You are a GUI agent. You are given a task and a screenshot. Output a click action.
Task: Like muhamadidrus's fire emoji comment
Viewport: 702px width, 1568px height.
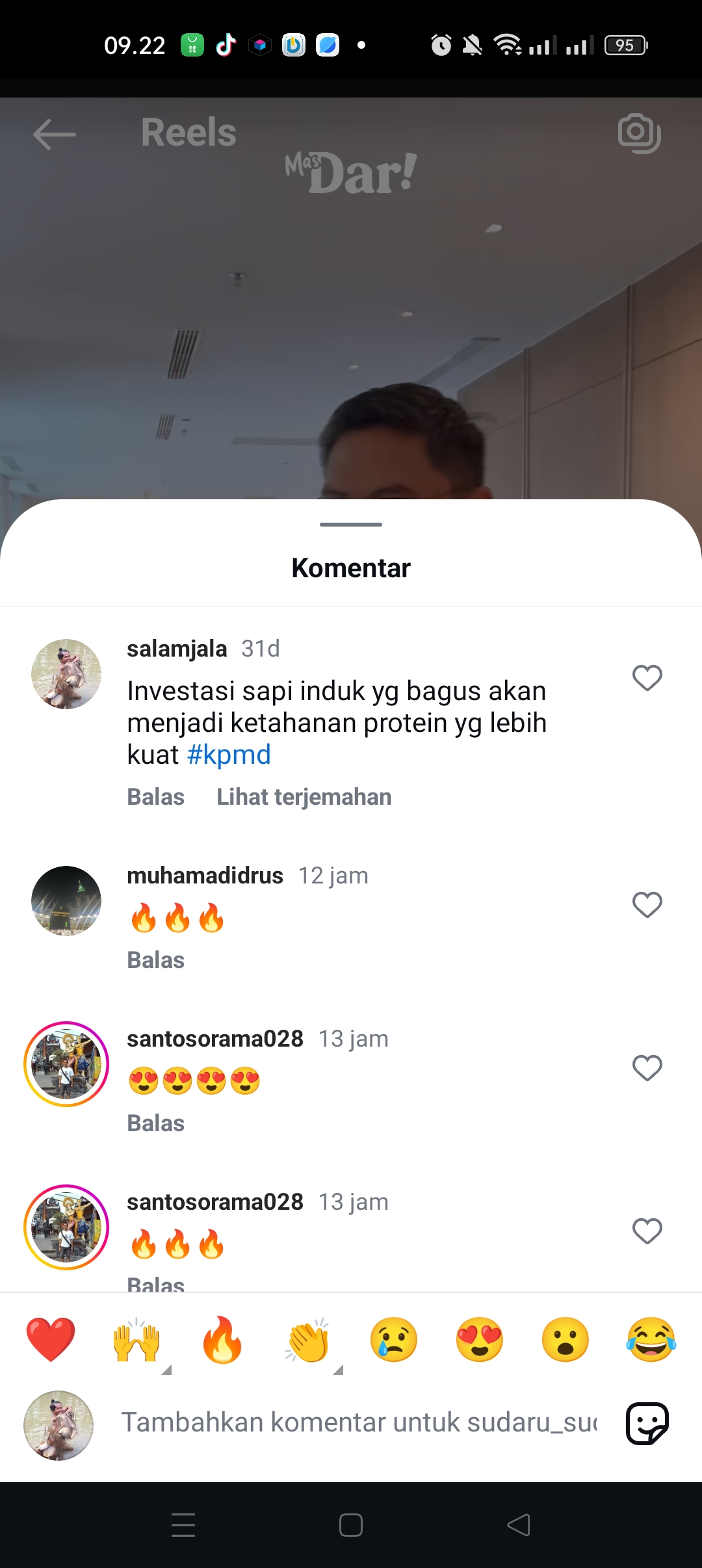pos(647,904)
